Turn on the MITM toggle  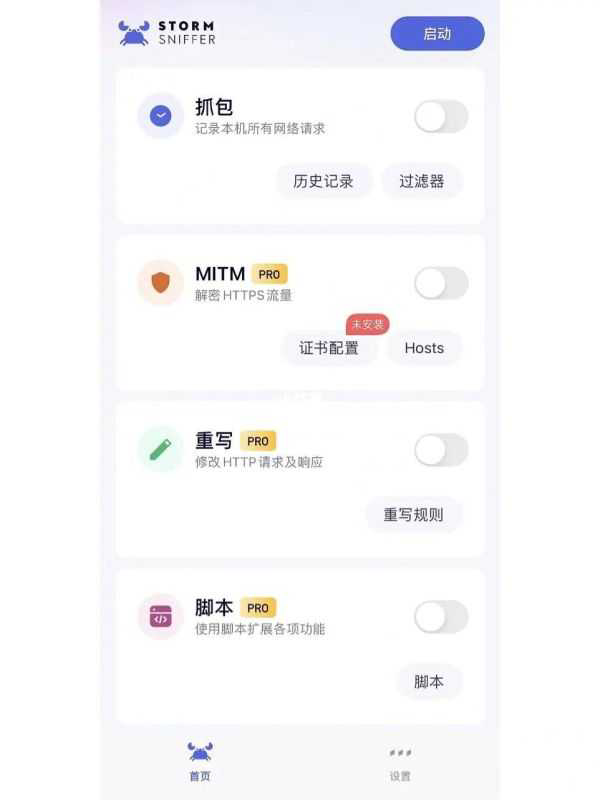pyautogui.click(x=441, y=283)
